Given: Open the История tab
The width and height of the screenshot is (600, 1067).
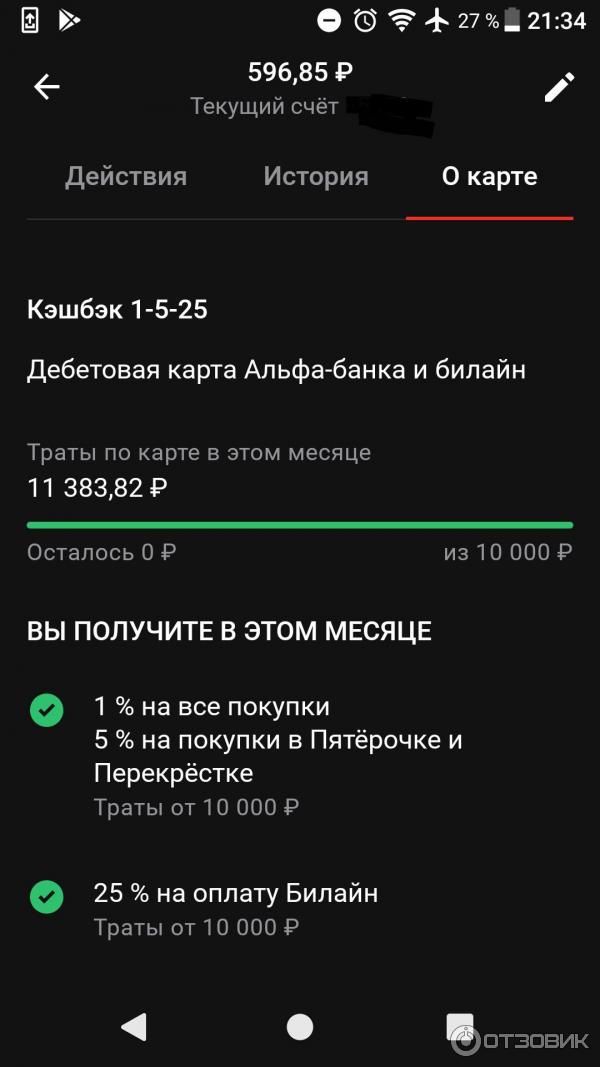Looking at the screenshot, I should pos(316,177).
